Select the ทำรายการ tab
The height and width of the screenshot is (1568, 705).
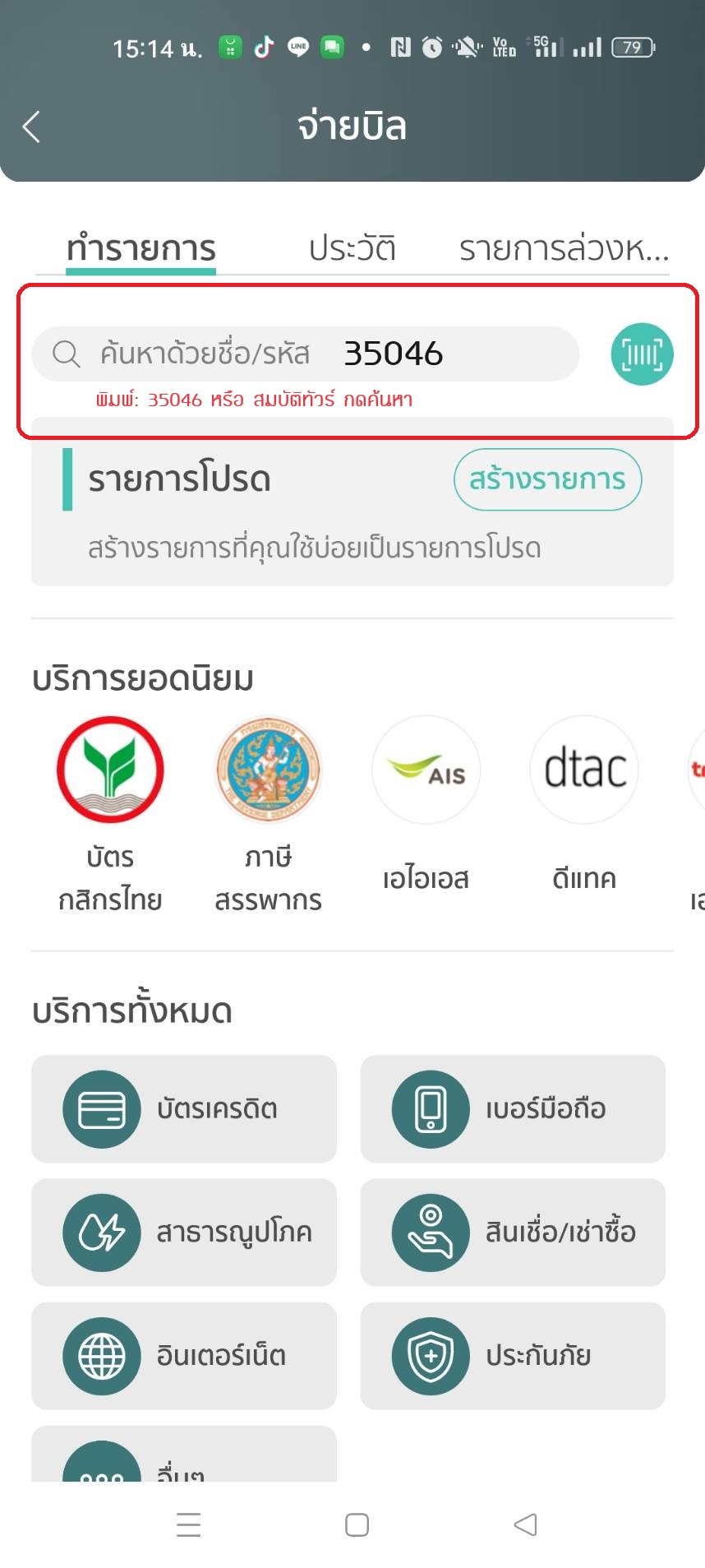pyautogui.click(x=141, y=248)
